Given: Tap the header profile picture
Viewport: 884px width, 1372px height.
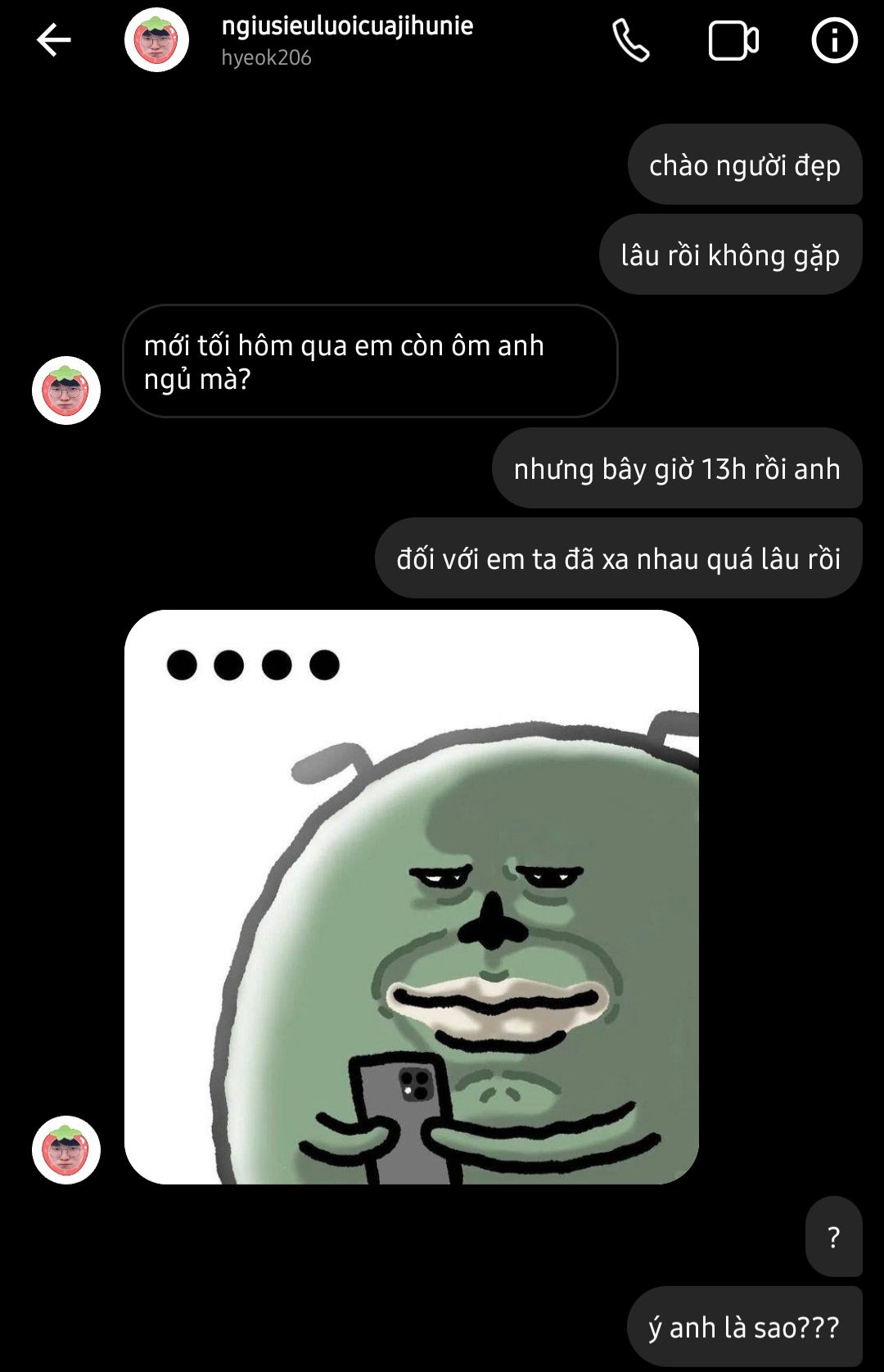Looking at the screenshot, I should 156,40.
